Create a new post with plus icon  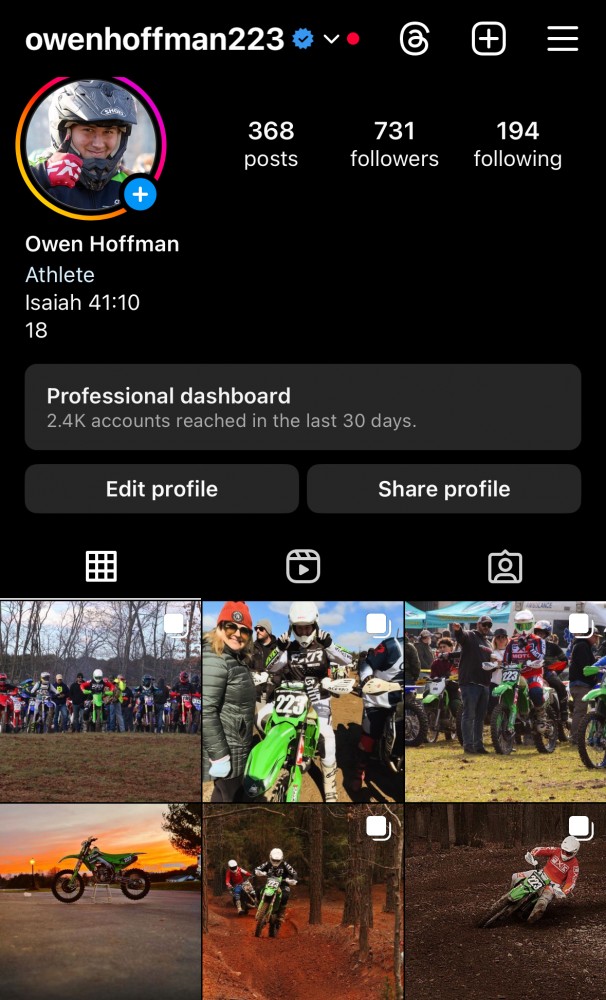click(489, 39)
